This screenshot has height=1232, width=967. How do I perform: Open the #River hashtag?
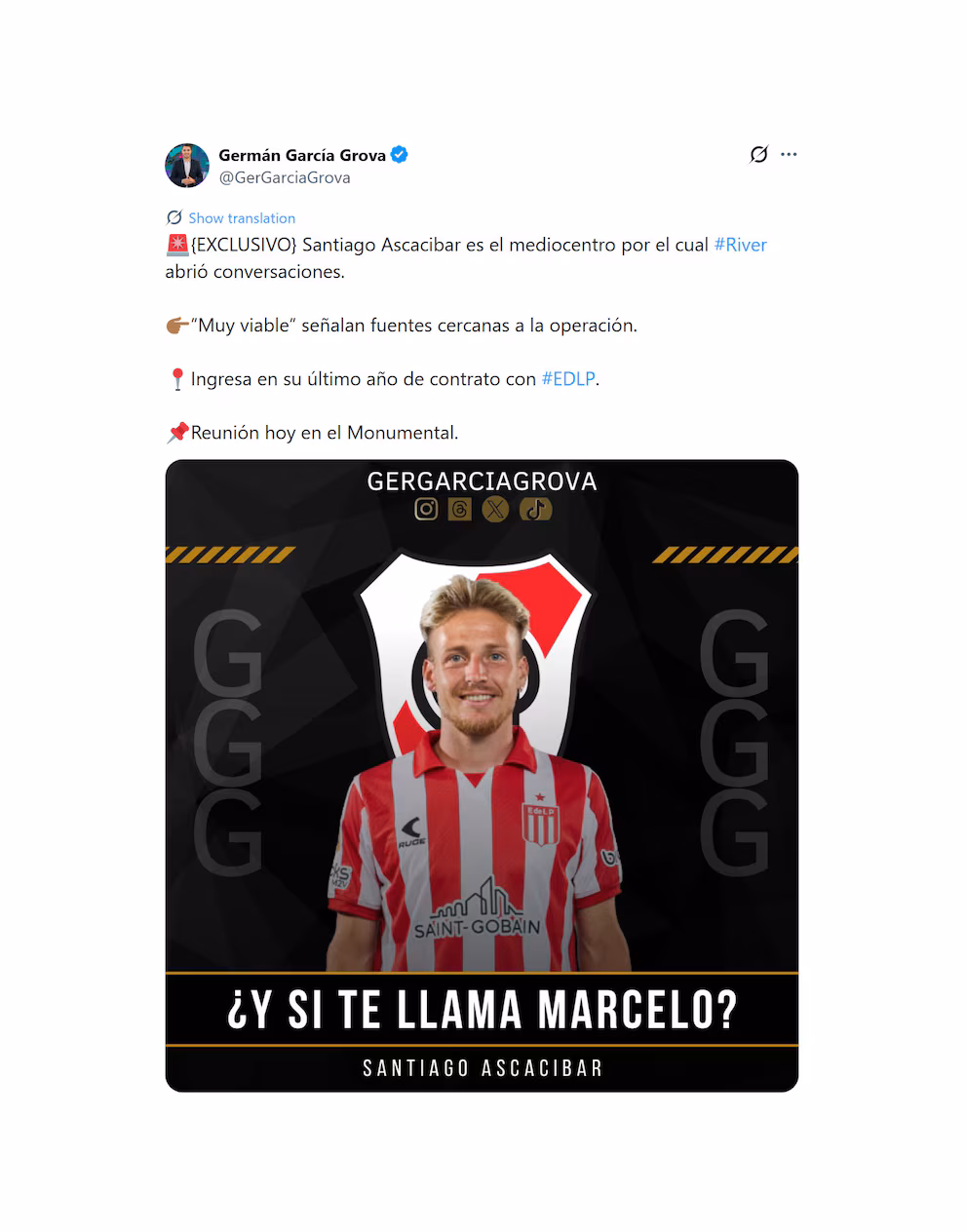point(740,245)
